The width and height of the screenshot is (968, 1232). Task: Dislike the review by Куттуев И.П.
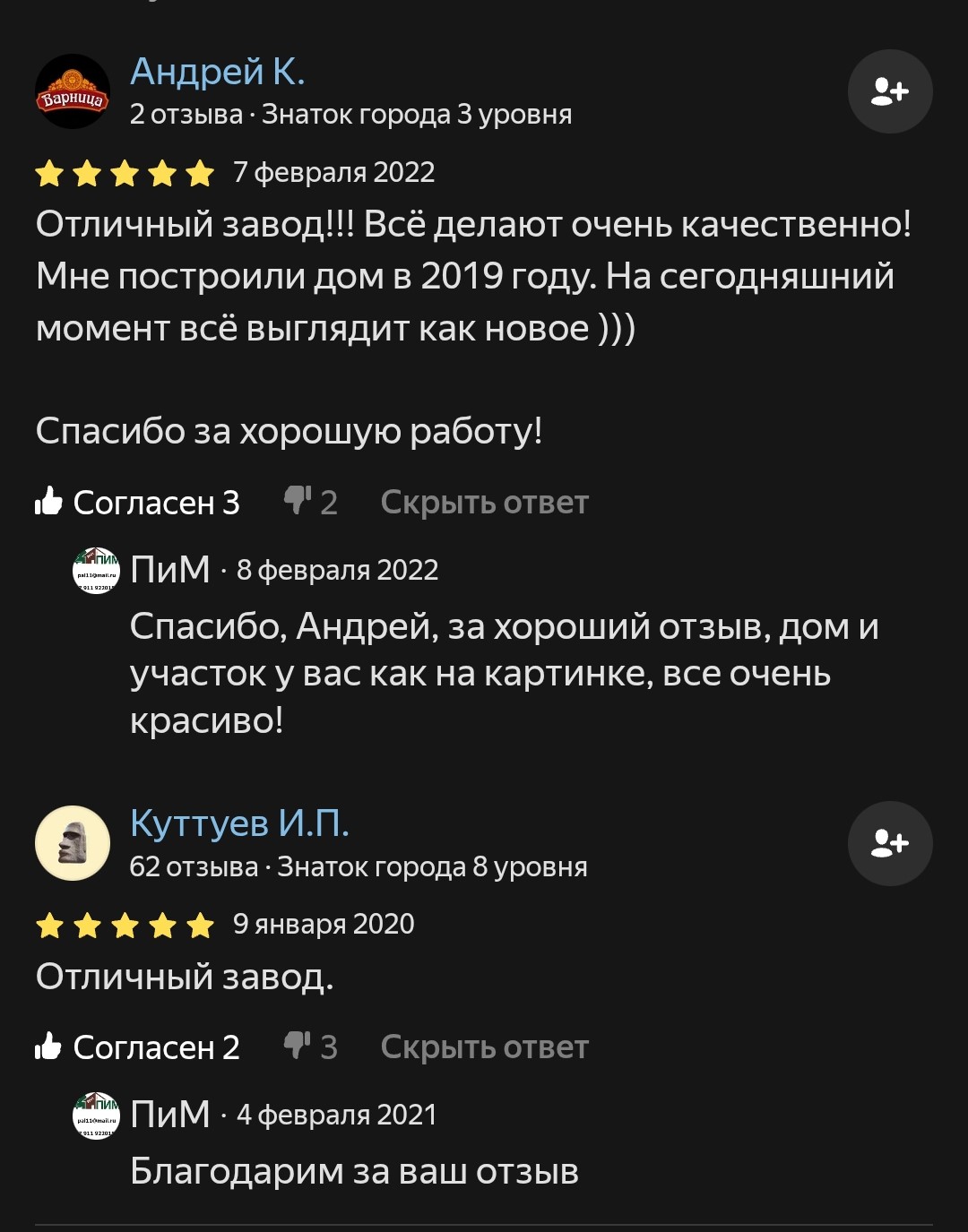point(309,1047)
